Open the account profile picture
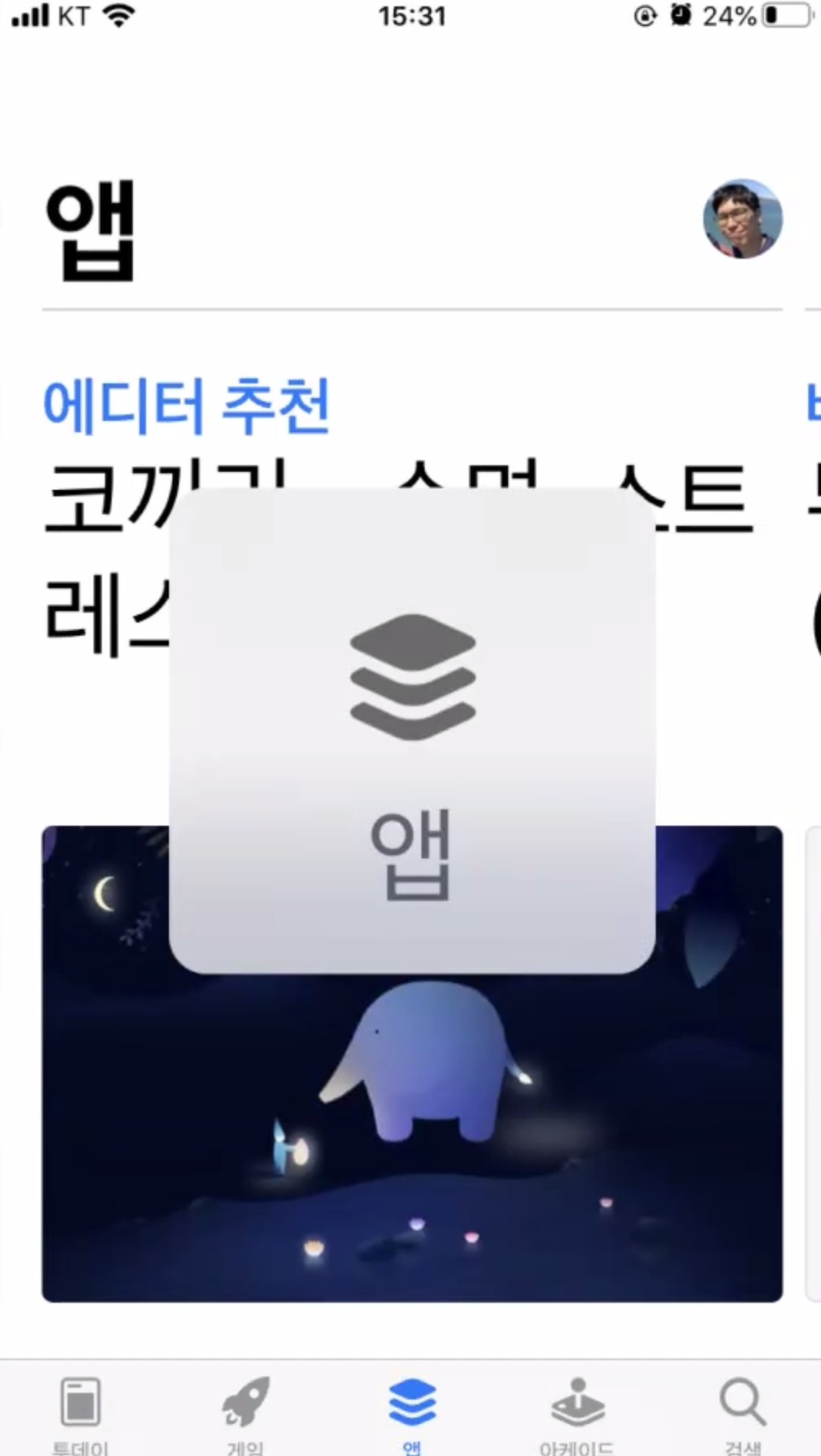The height and width of the screenshot is (1456, 821). click(x=742, y=219)
